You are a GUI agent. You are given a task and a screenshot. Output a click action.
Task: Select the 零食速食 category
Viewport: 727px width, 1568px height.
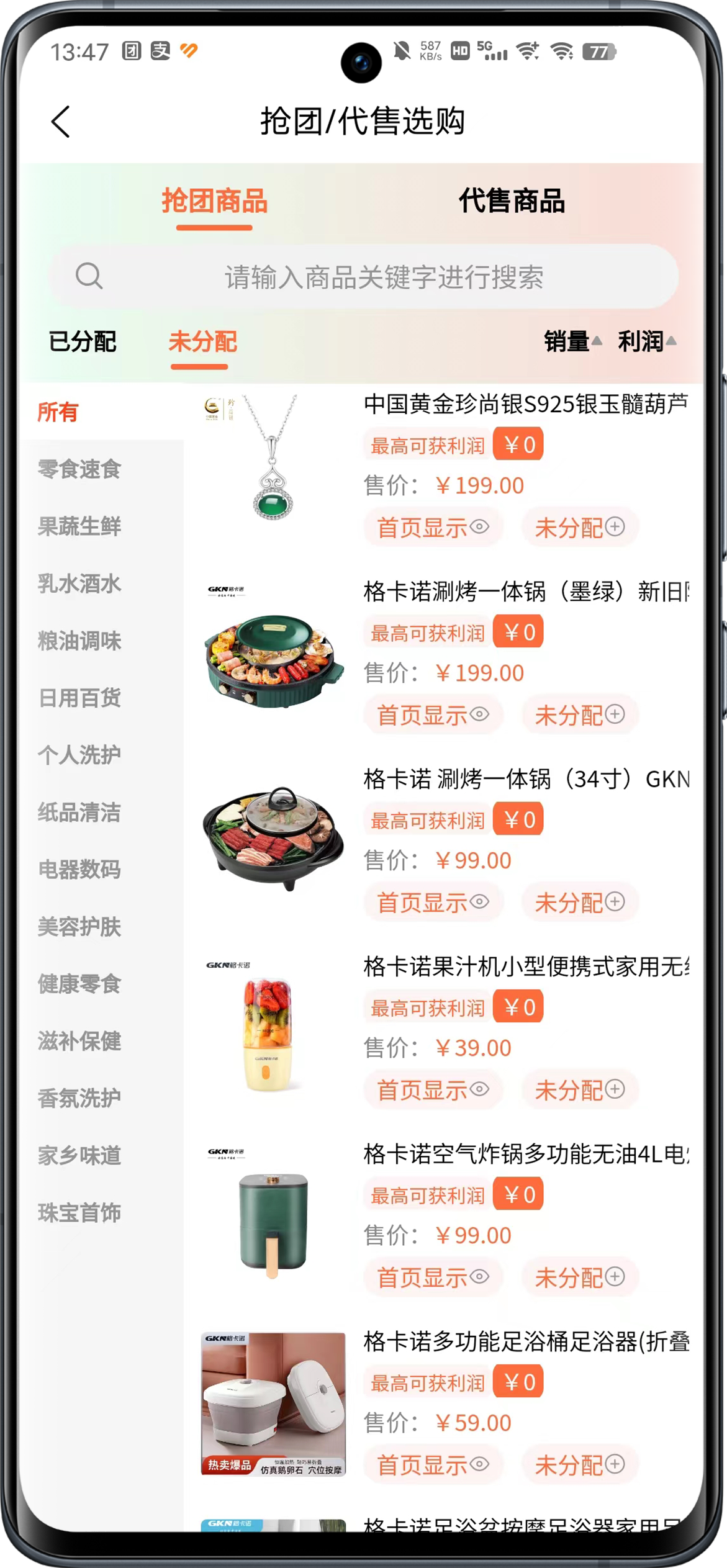click(79, 469)
